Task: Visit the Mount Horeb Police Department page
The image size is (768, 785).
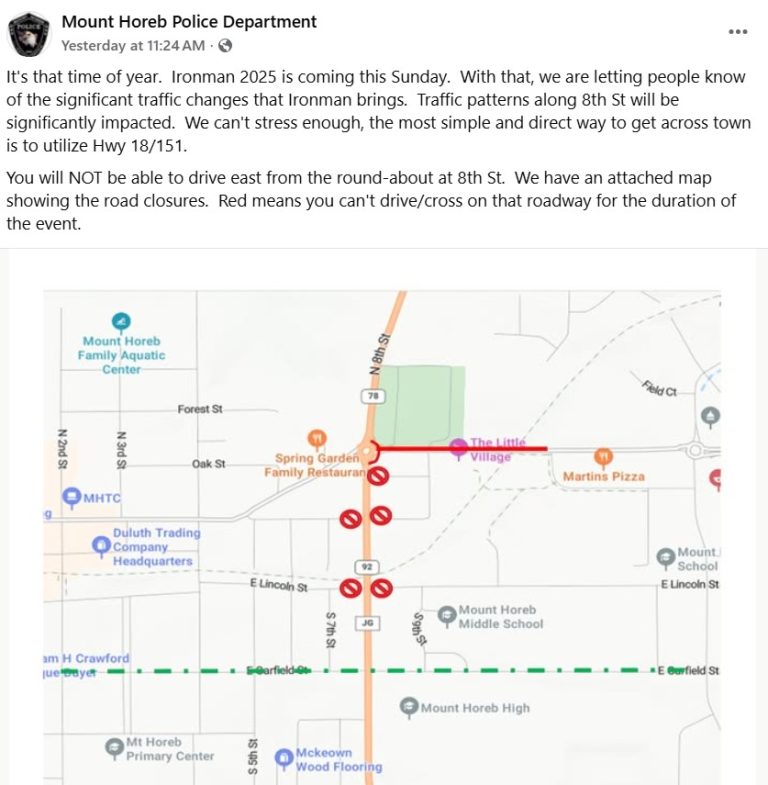Action: tap(189, 21)
